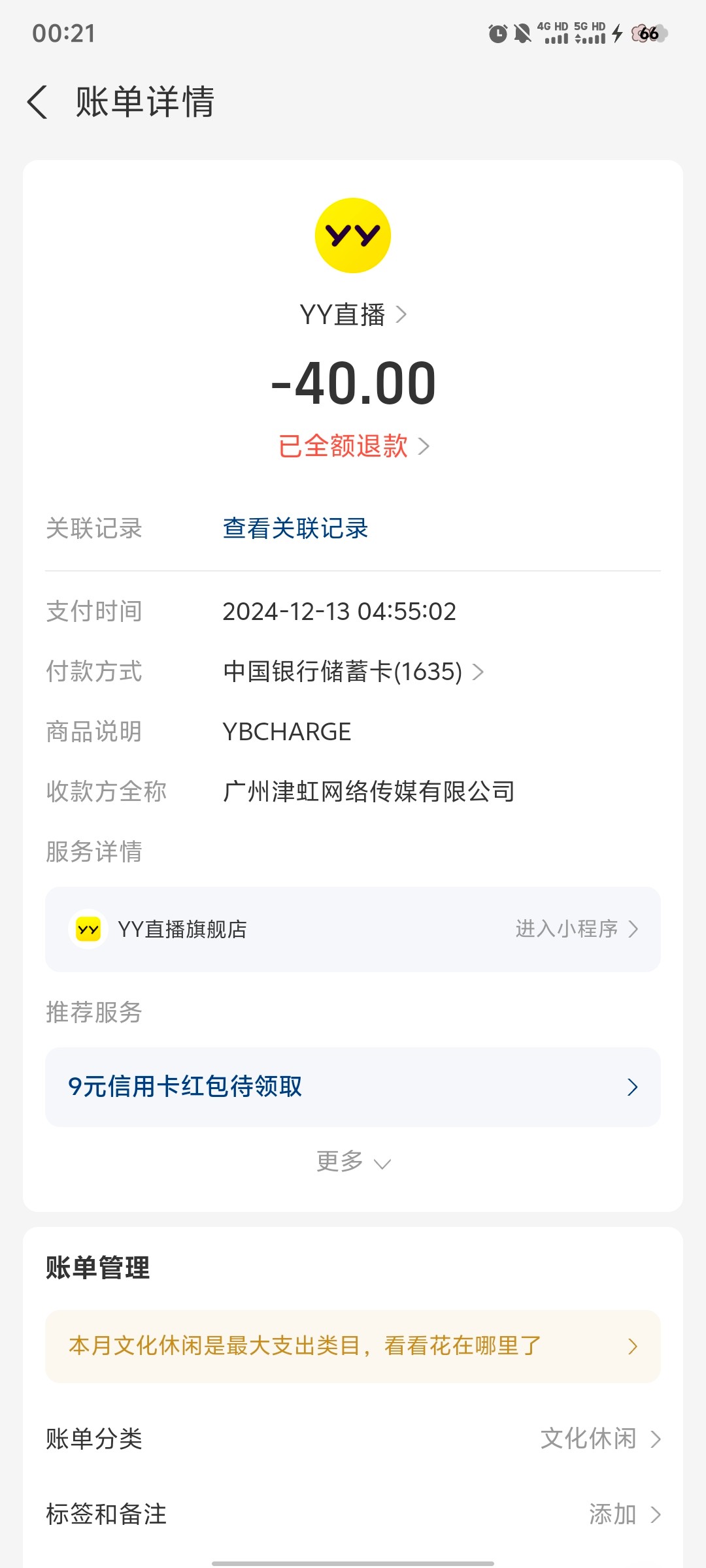Open the YY直播 merchant page

tap(353, 314)
